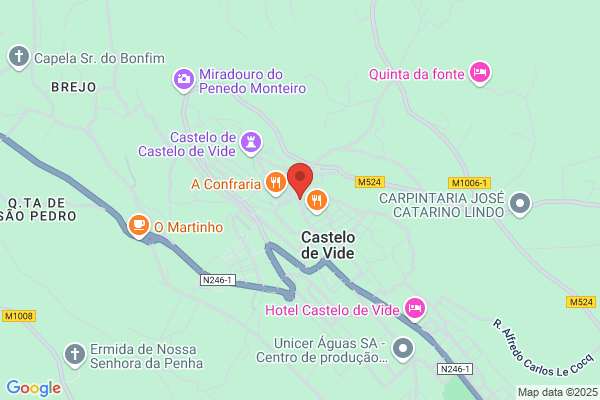Select the Castelo de Castelo de Vide marker
600x400 pixels.
pos(251,144)
